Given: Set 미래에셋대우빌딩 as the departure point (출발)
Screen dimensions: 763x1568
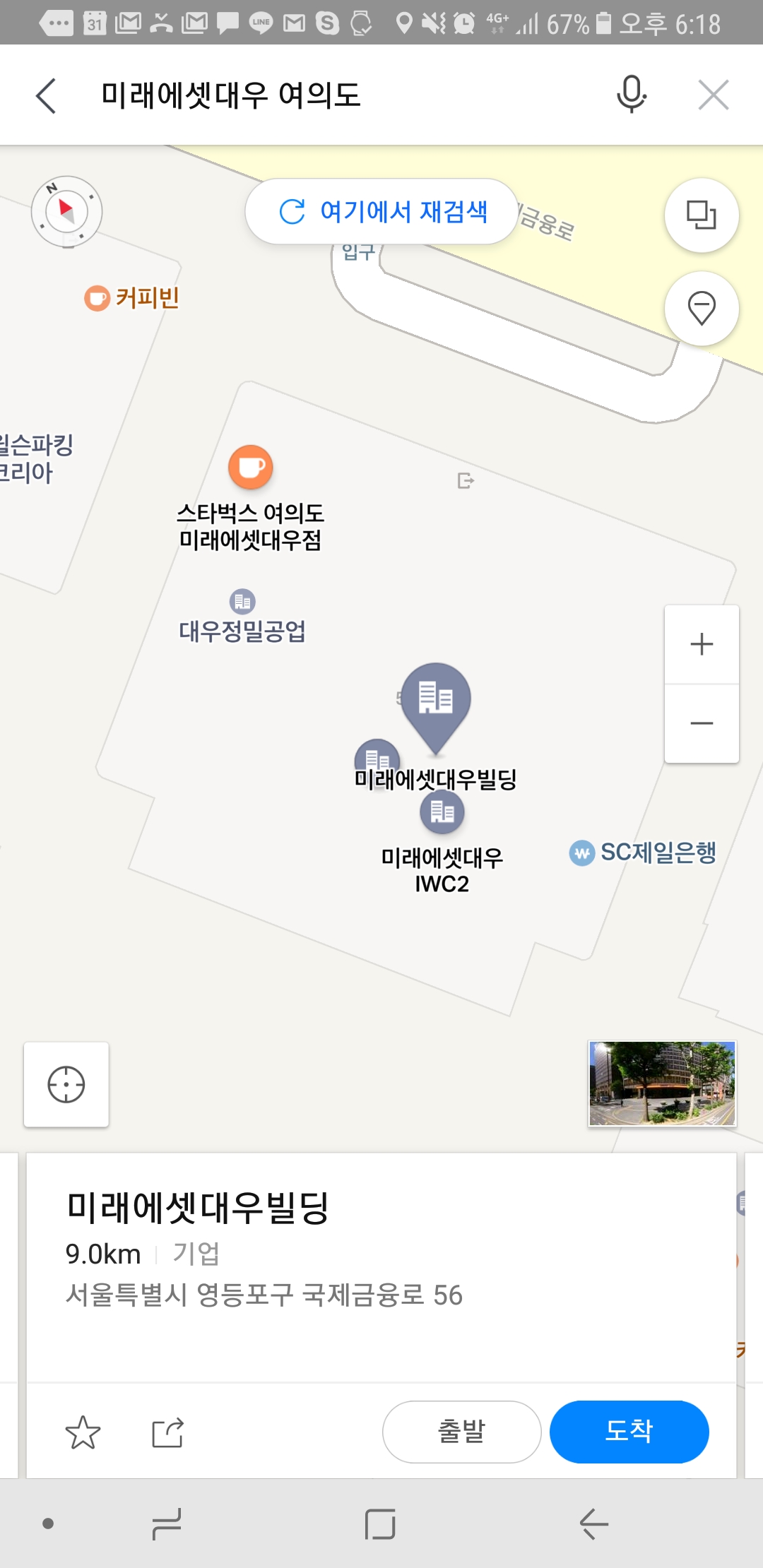Looking at the screenshot, I should [x=461, y=1432].
